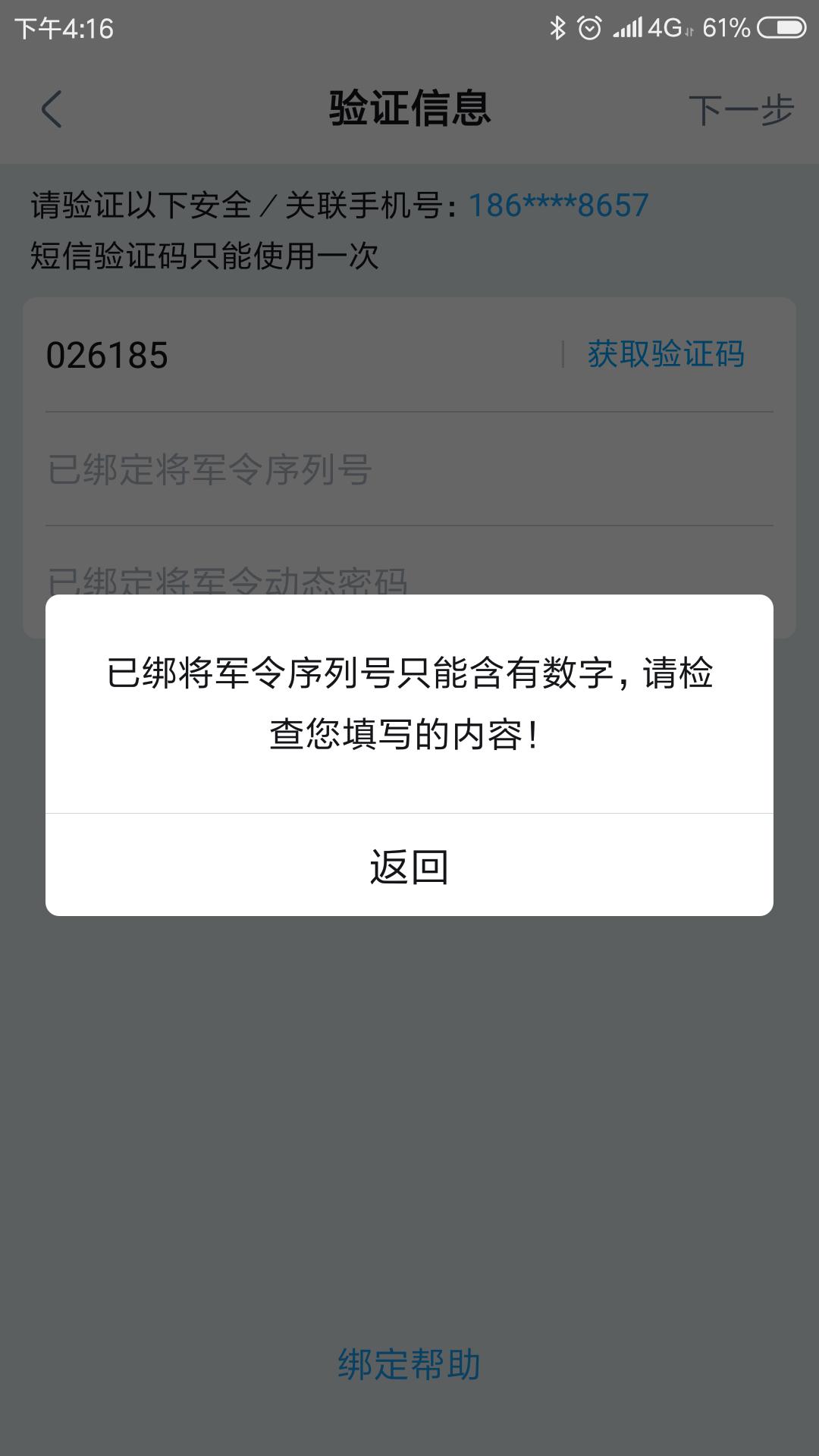
Task: Tap 下一步 to proceed
Action: pos(740,111)
